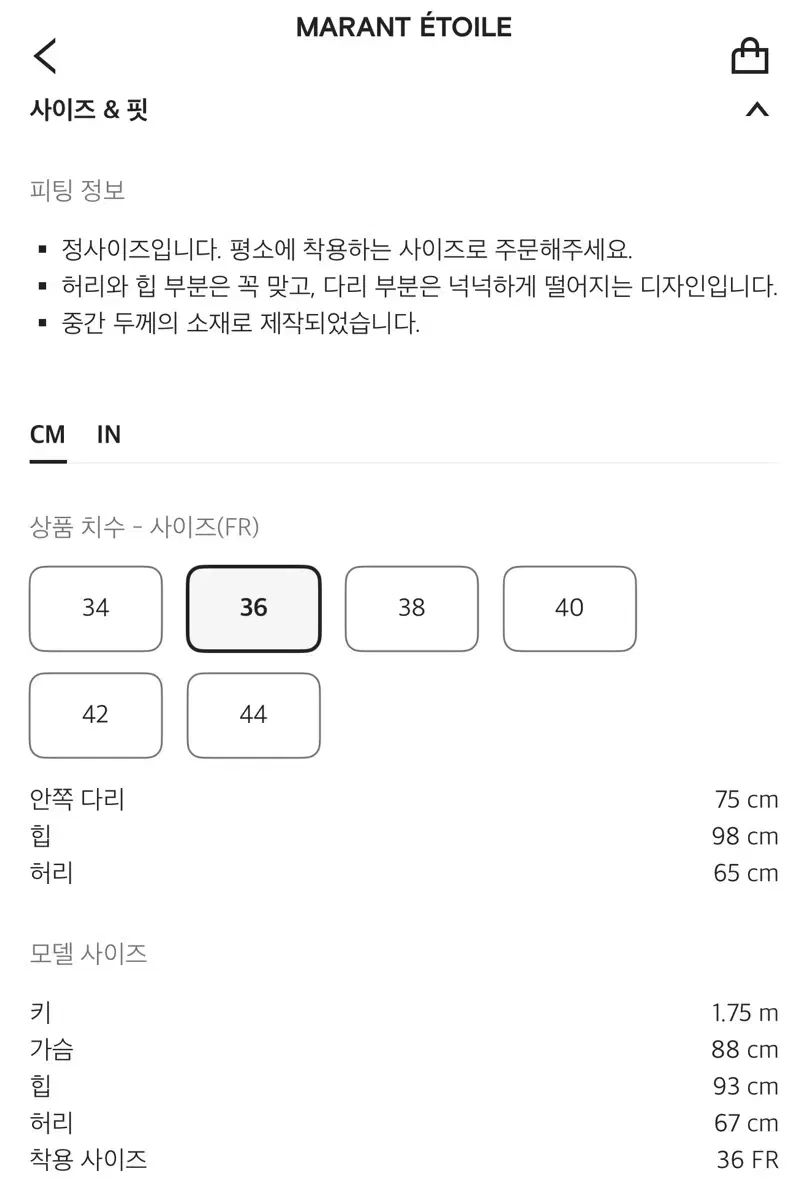Collapse the 사이즈 & 핏 section
809x1200 pixels.
[x=757, y=110]
